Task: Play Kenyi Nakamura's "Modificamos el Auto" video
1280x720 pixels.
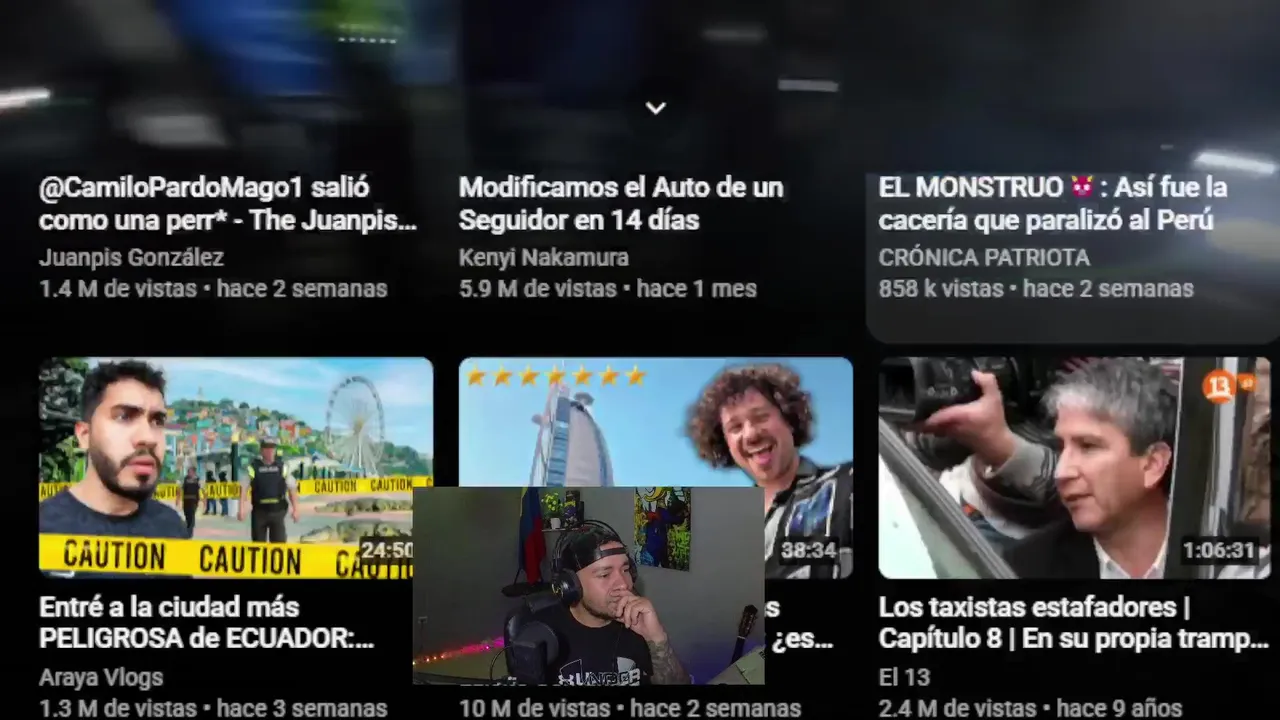Action: point(621,203)
